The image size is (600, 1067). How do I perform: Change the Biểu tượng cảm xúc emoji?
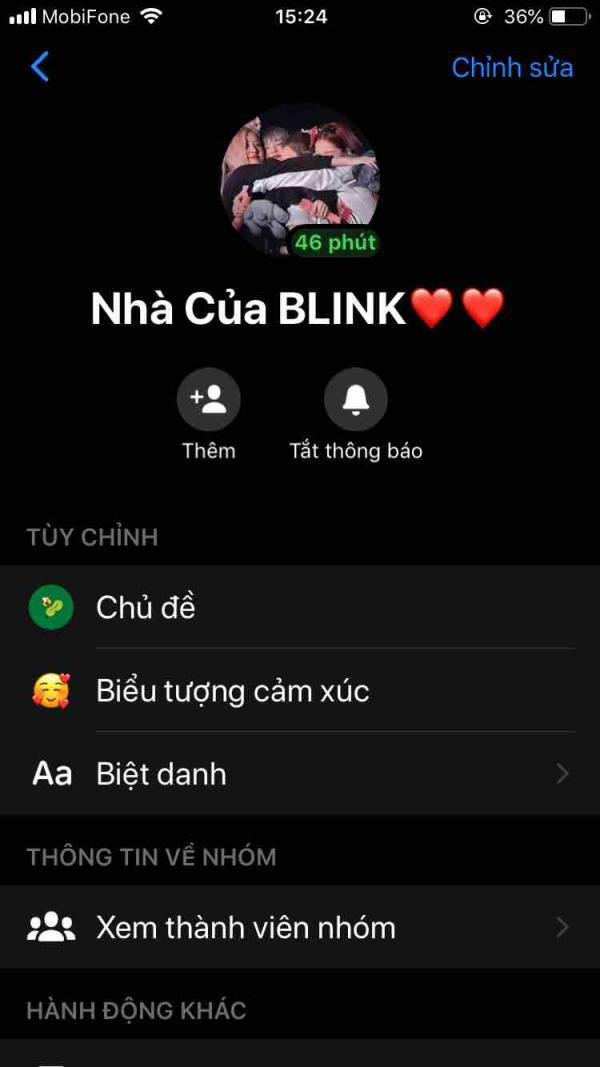[x=300, y=691]
